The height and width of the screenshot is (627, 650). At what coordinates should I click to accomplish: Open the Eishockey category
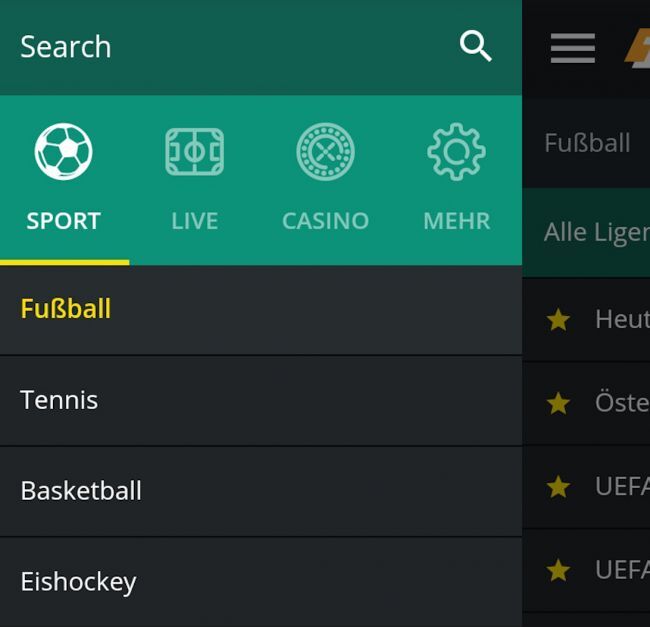[x=260, y=582]
